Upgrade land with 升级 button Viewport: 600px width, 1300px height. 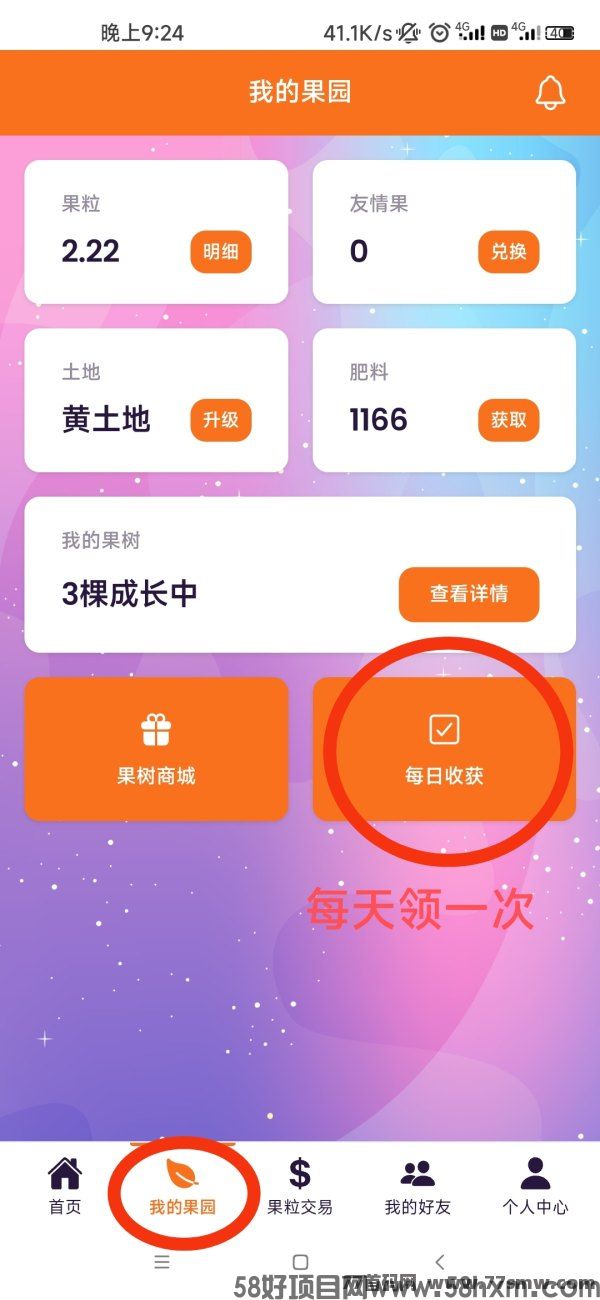[x=221, y=419]
